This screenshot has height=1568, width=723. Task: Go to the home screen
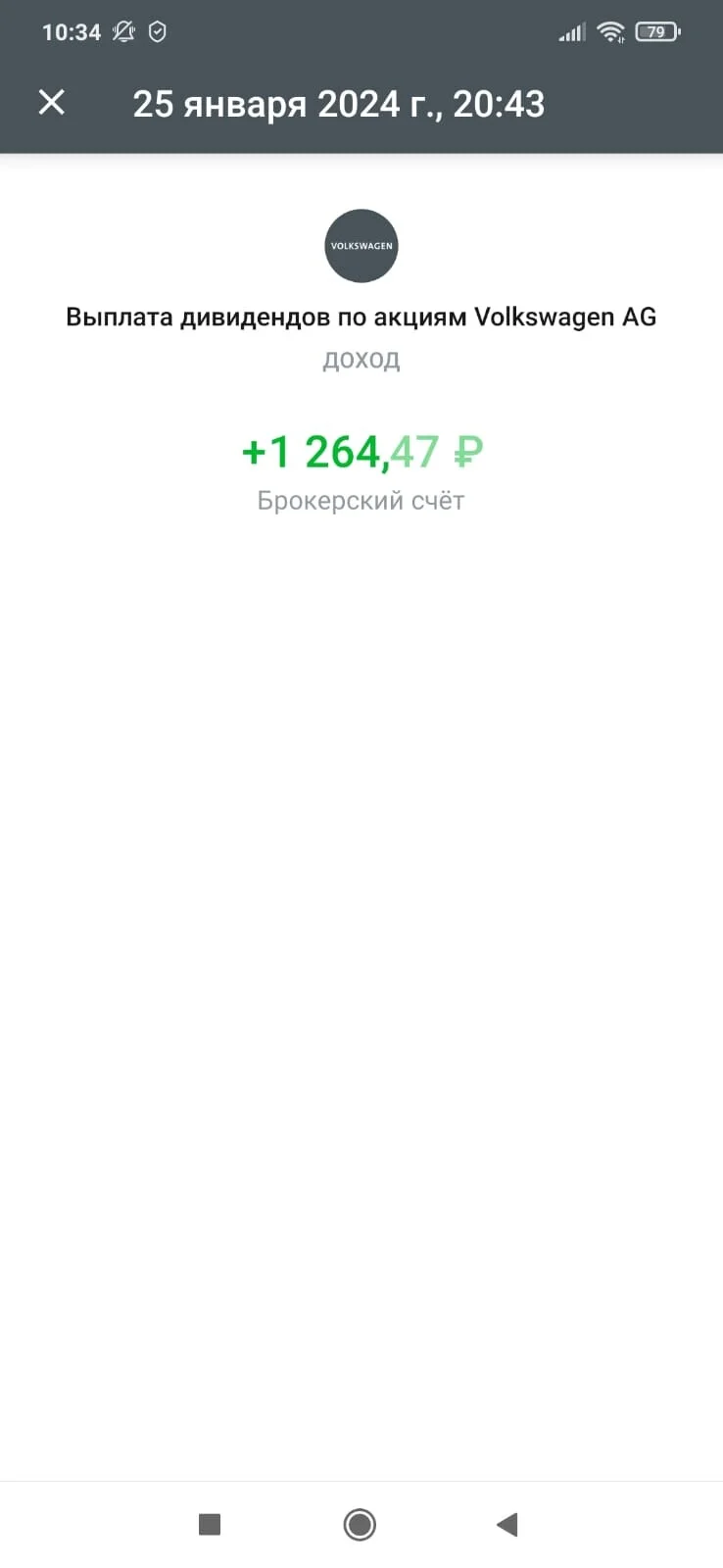[x=360, y=1524]
